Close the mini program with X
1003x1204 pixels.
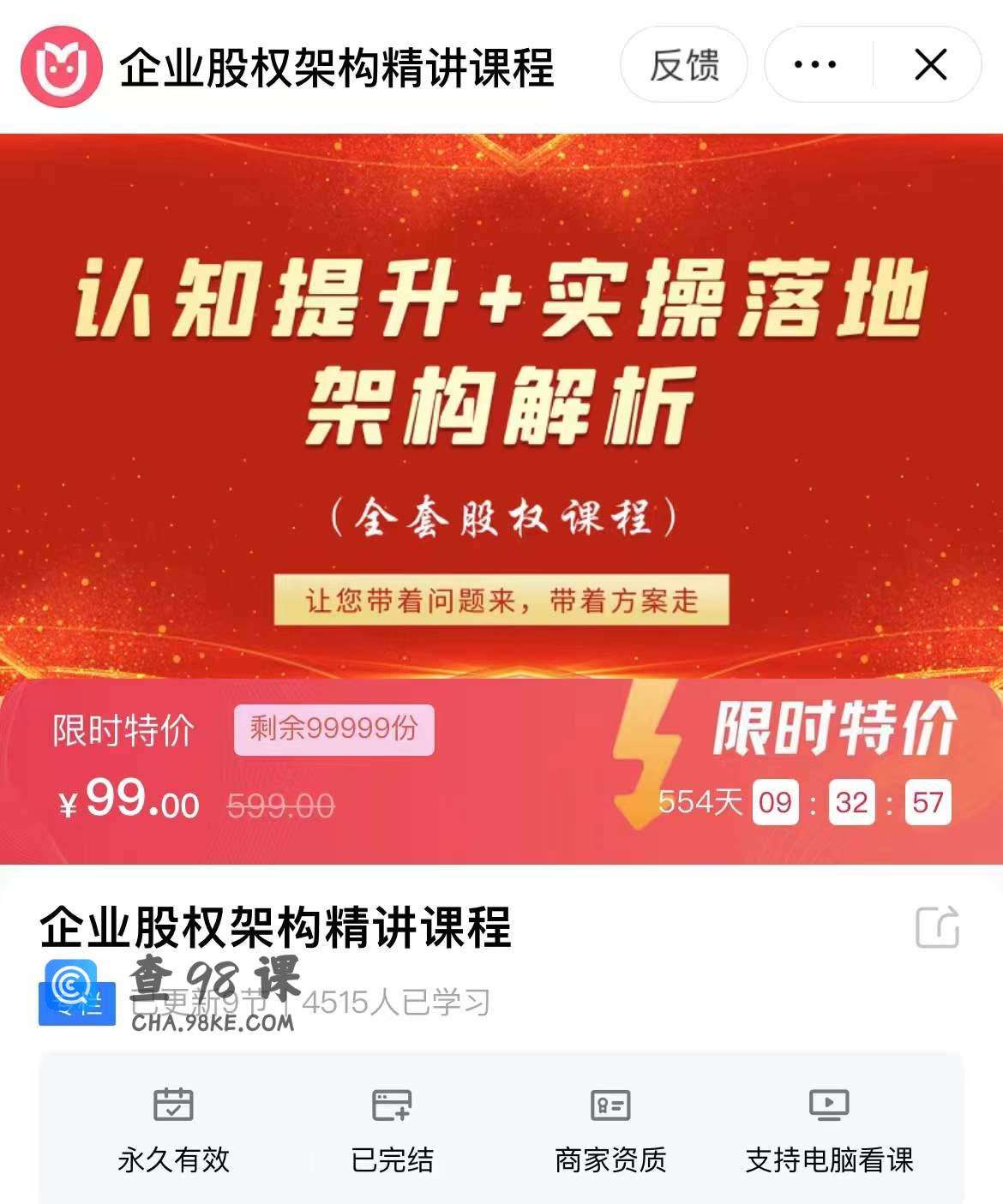[x=930, y=65]
